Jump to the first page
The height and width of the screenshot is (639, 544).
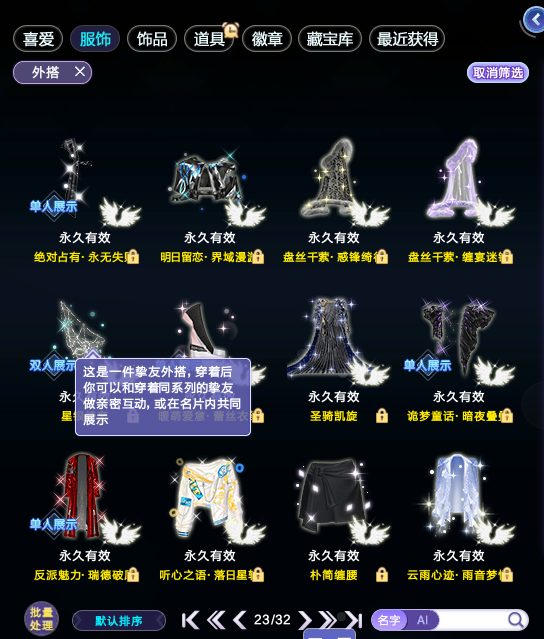click(190, 620)
